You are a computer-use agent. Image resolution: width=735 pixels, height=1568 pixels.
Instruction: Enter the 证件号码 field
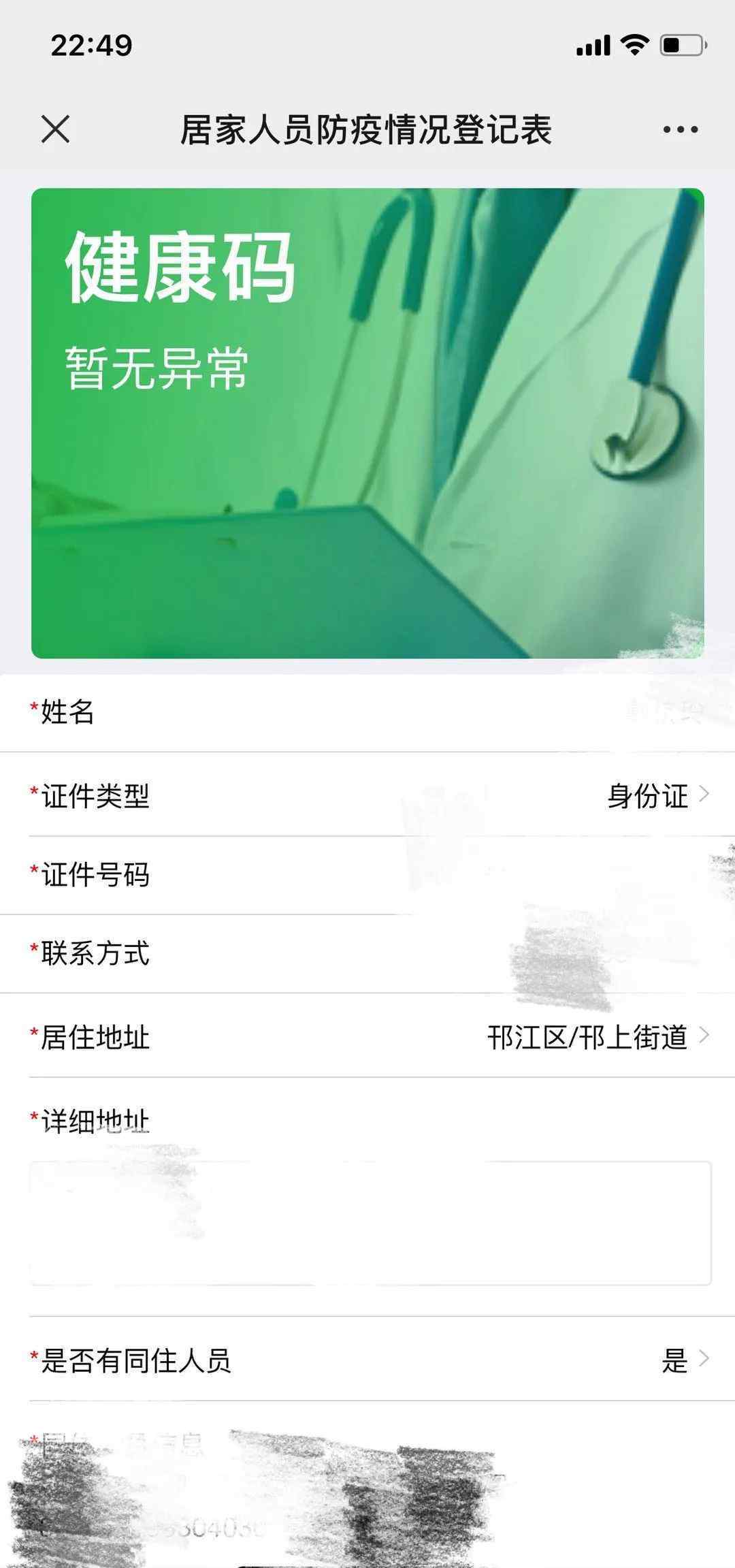(367, 875)
